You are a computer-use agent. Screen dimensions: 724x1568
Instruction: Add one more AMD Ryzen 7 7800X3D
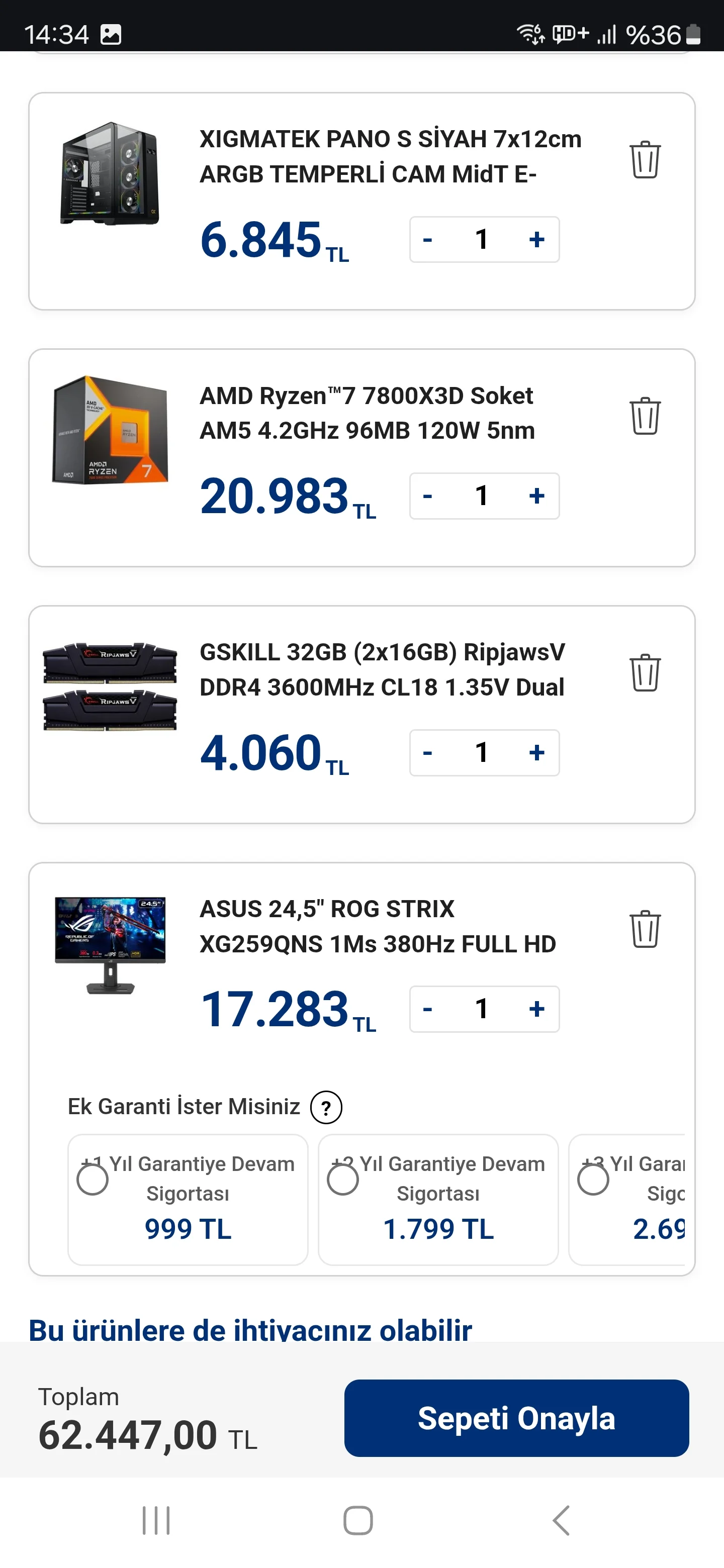click(x=536, y=496)
